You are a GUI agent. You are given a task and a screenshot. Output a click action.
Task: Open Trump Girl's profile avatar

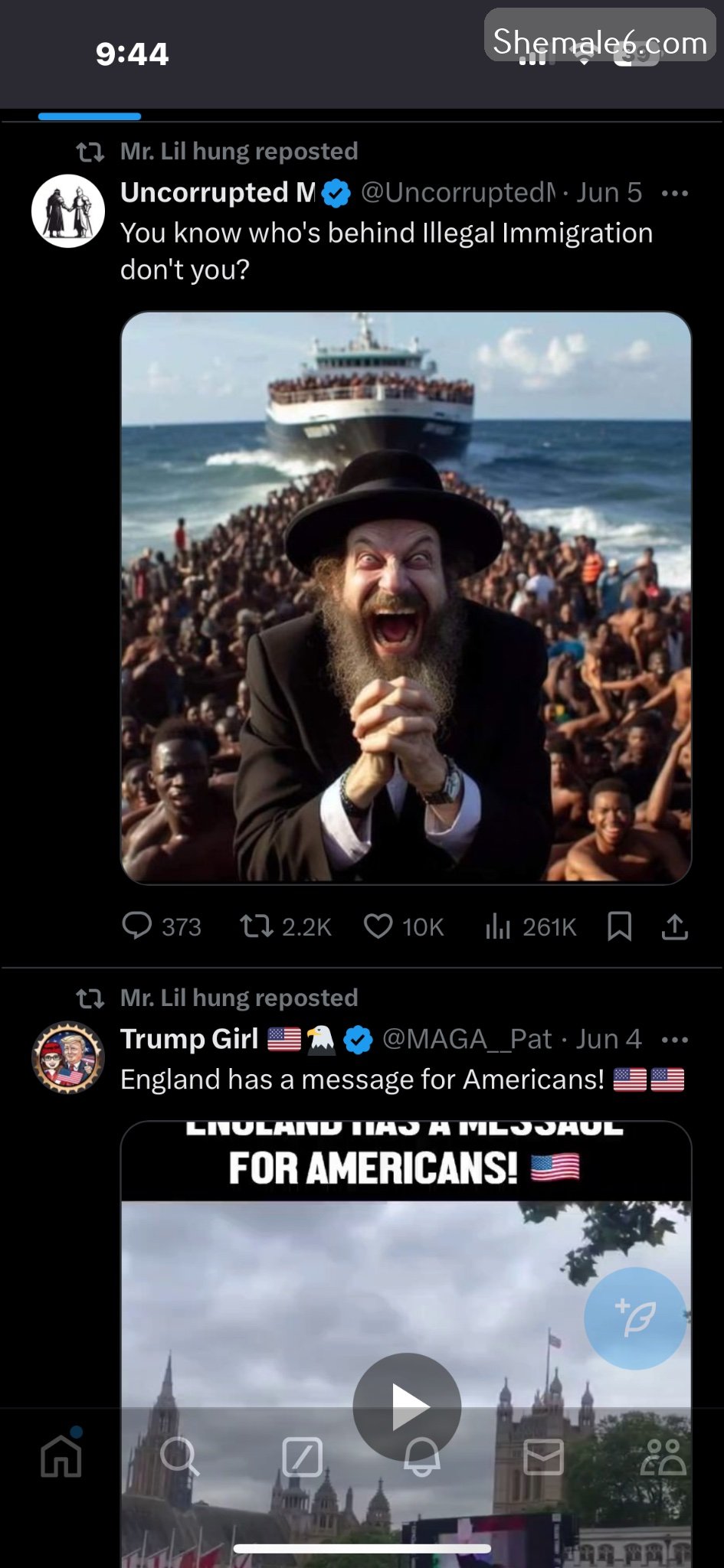(x=68, y=1057)
